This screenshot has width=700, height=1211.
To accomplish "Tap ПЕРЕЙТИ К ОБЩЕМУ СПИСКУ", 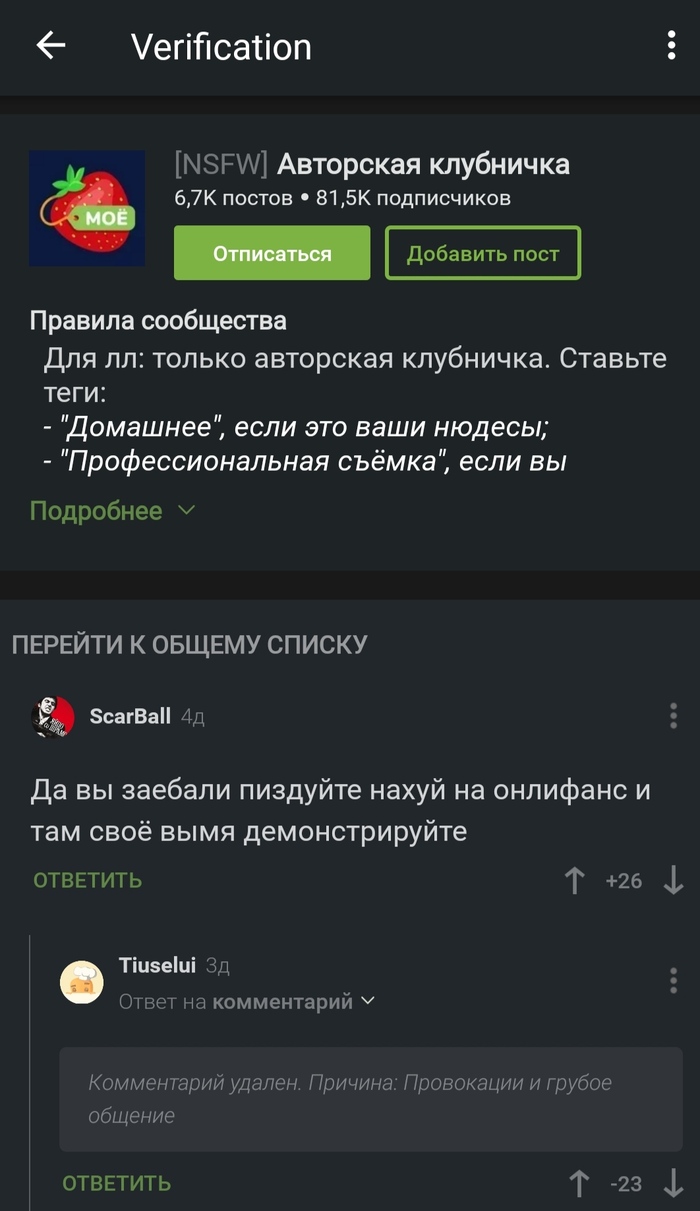I will click(x=190, y=645).
